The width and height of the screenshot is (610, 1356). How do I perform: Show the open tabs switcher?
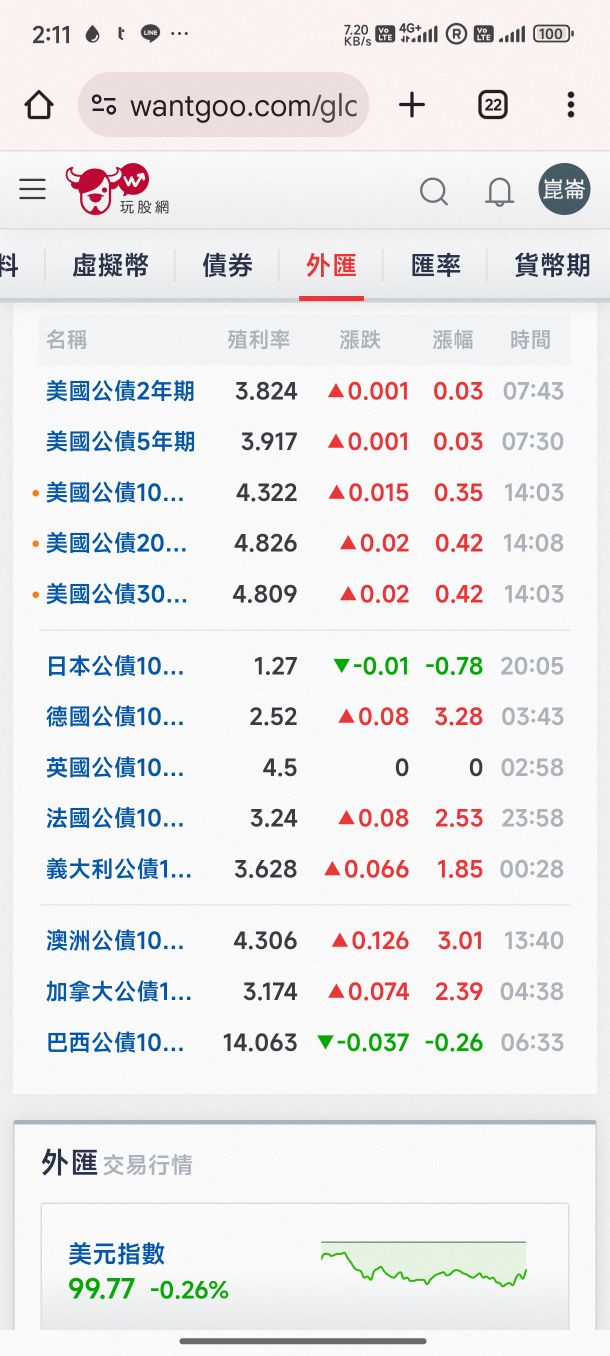pos(492,105)
